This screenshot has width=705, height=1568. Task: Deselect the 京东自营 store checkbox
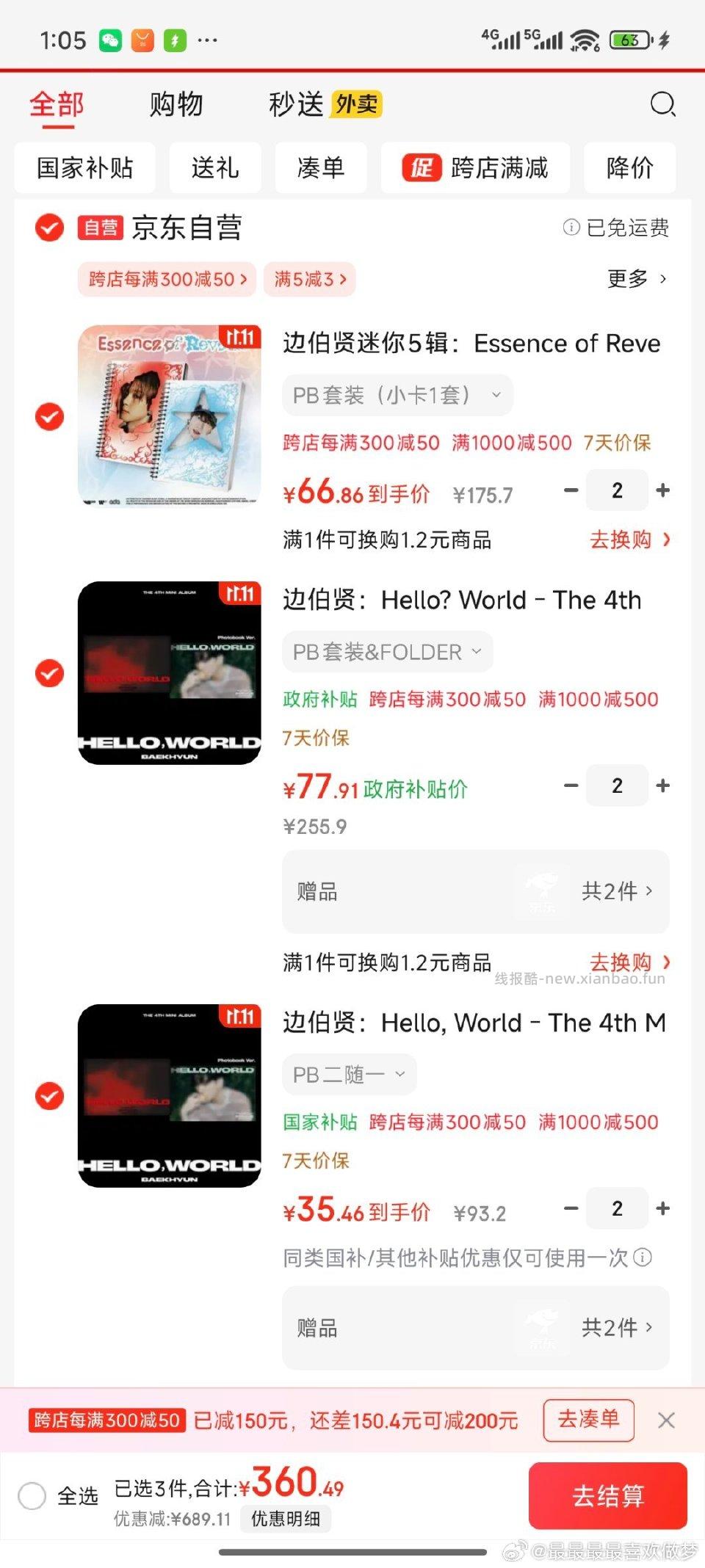[x=48, y=228]
